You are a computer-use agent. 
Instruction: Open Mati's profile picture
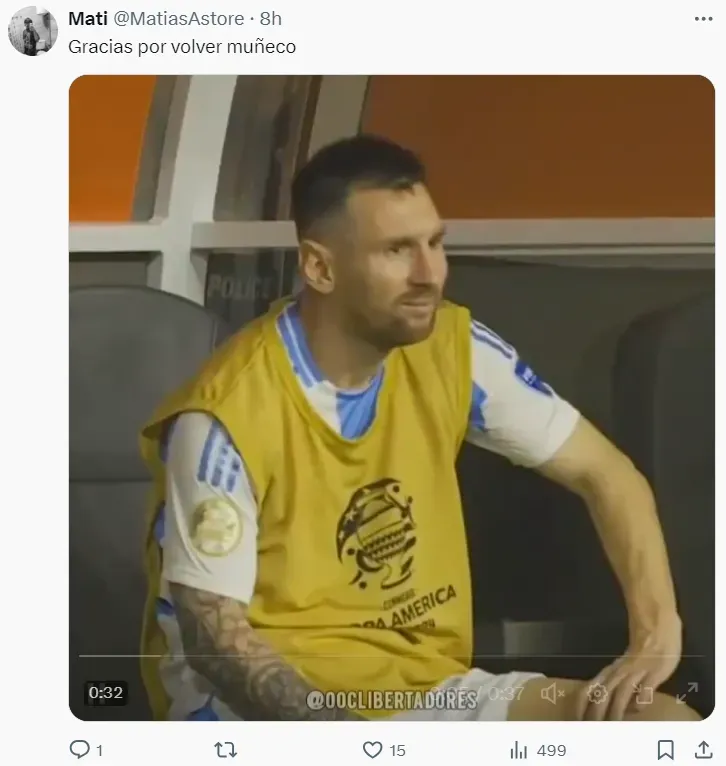tap(32, 31)
